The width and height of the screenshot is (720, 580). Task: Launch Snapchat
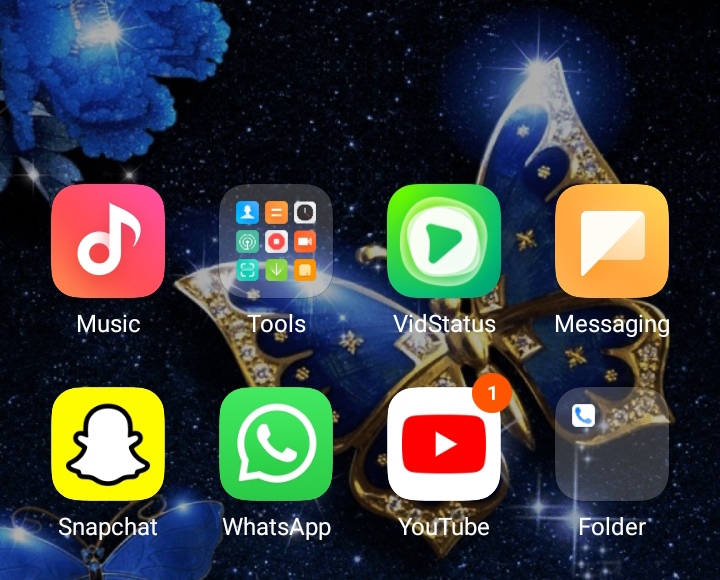point(108,444)
